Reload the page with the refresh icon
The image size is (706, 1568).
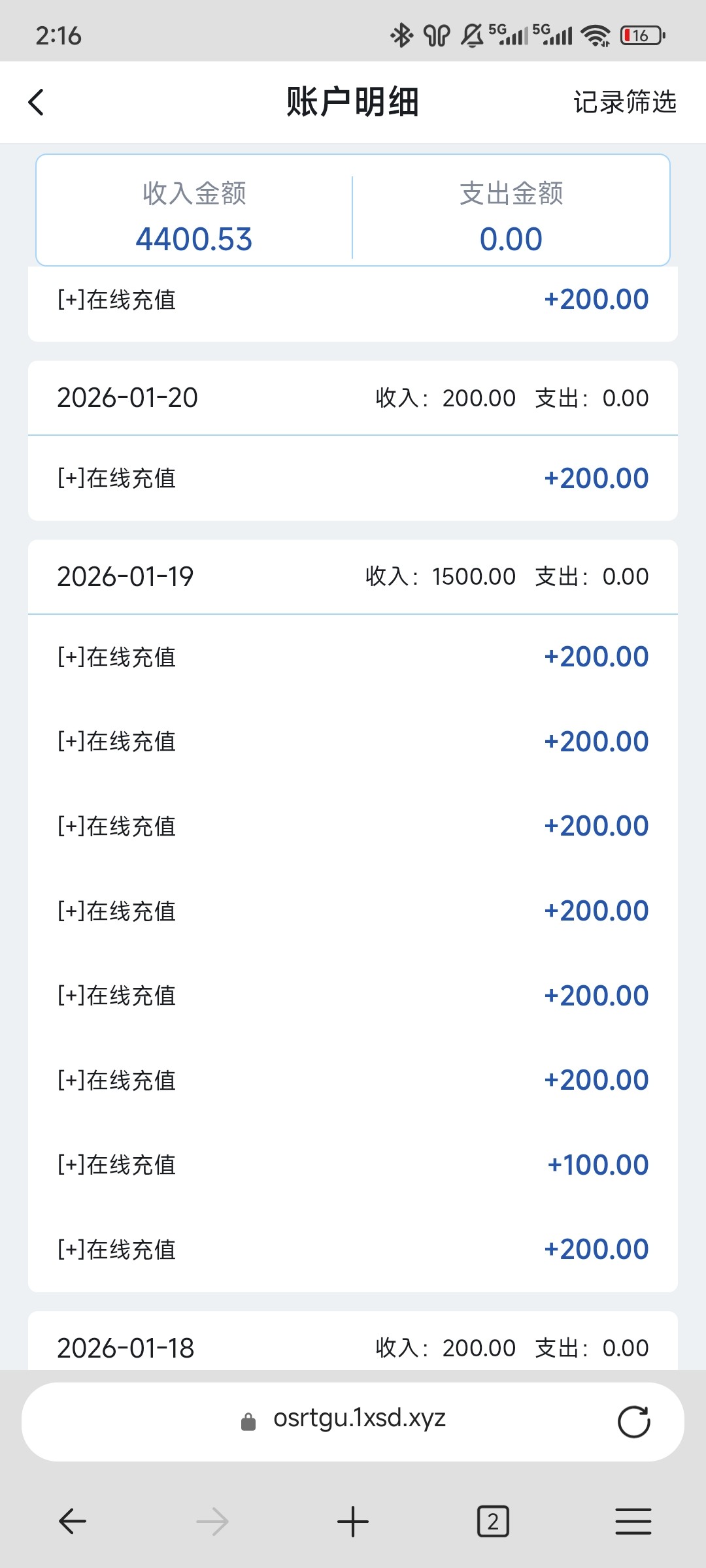point(633,1422)
